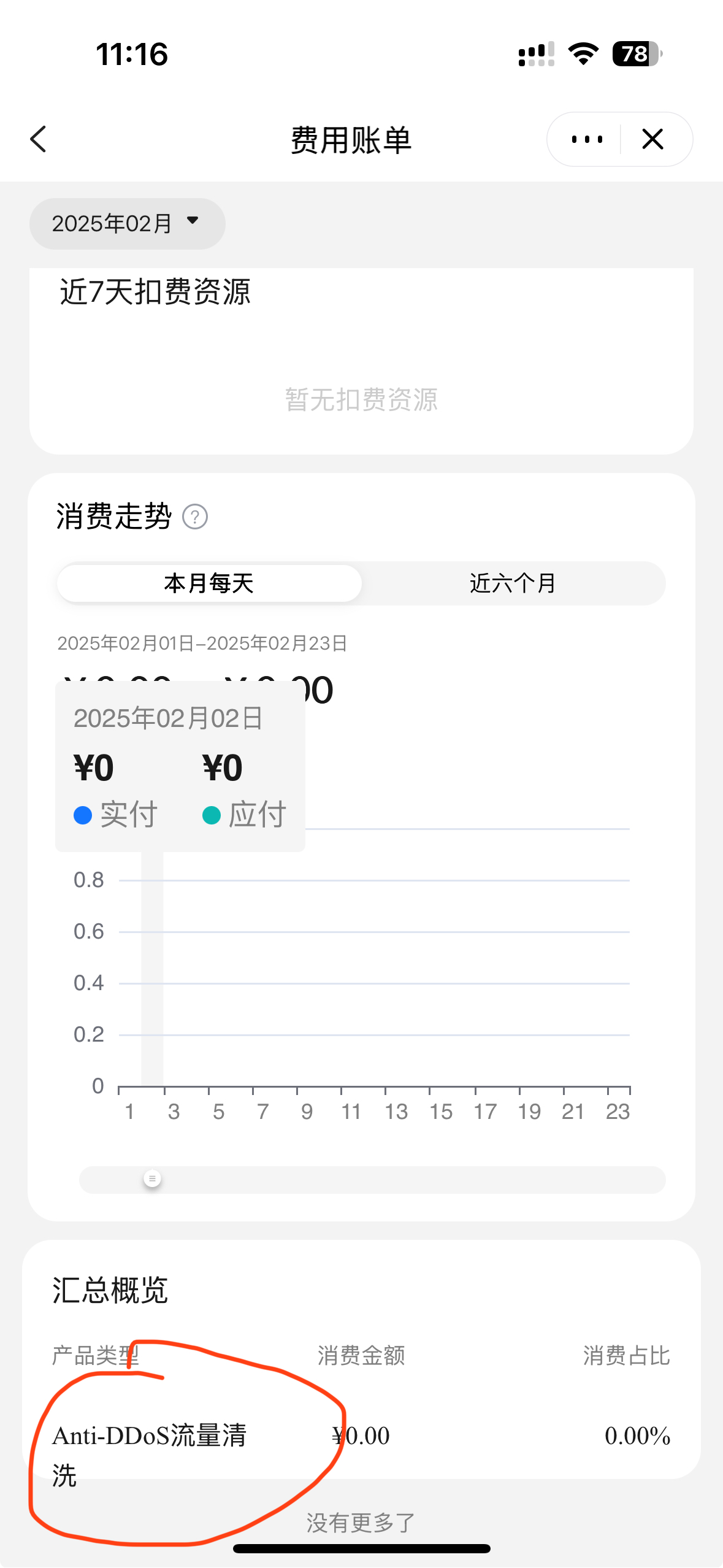Tap the chart bar for day 2
The height and width of the screenshot is (1568, 723).
click(x=151, y=982)
